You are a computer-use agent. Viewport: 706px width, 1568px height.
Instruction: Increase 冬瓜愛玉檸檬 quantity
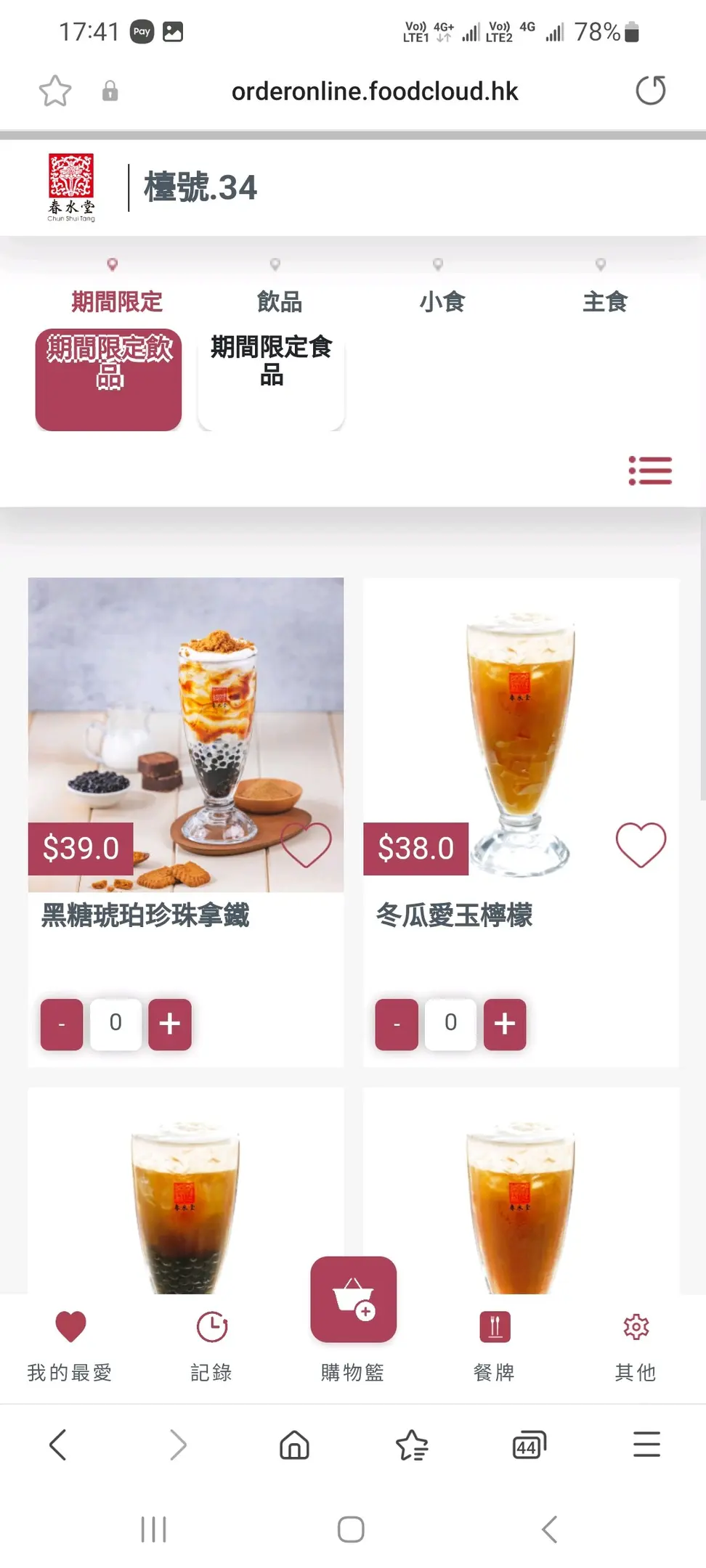point(505,1024)
